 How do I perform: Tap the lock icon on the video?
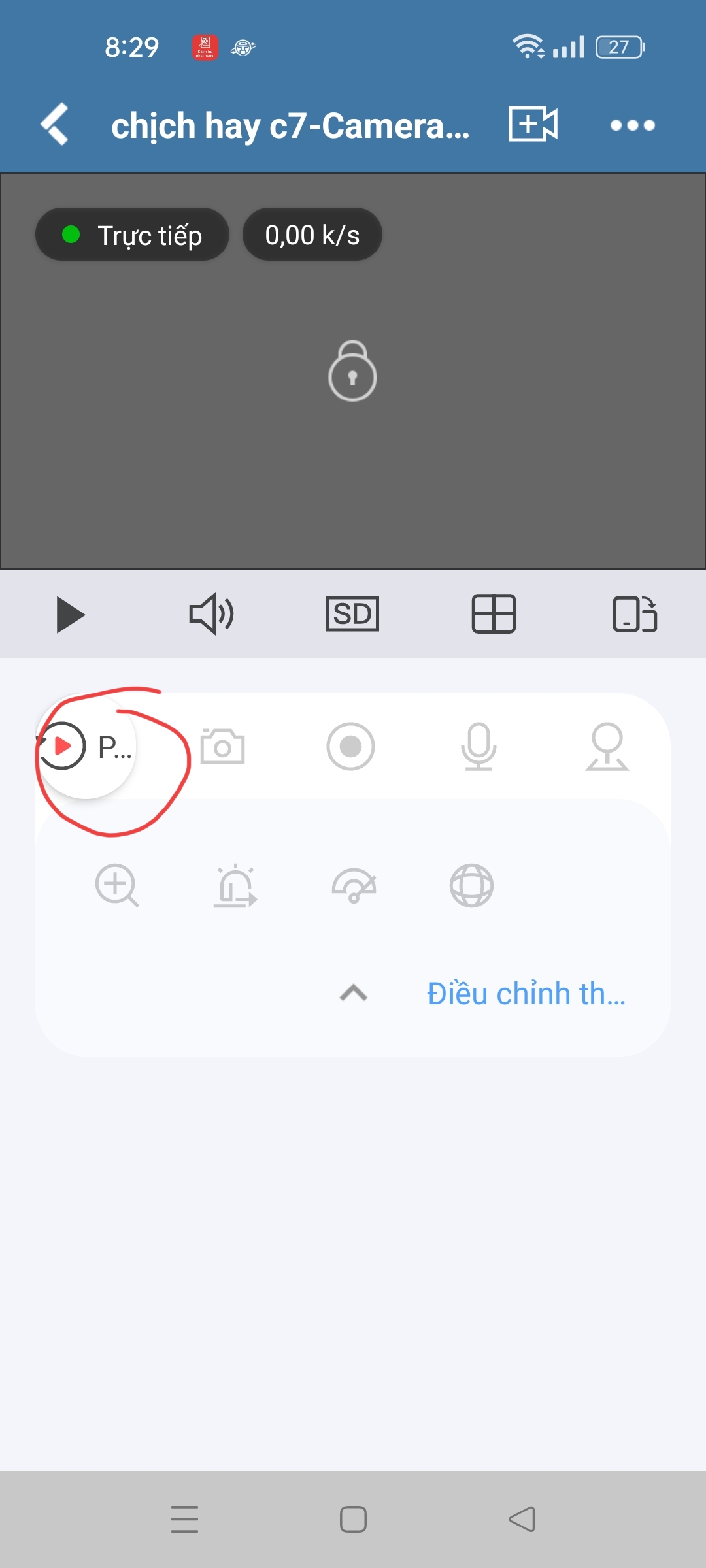[352, 371]
